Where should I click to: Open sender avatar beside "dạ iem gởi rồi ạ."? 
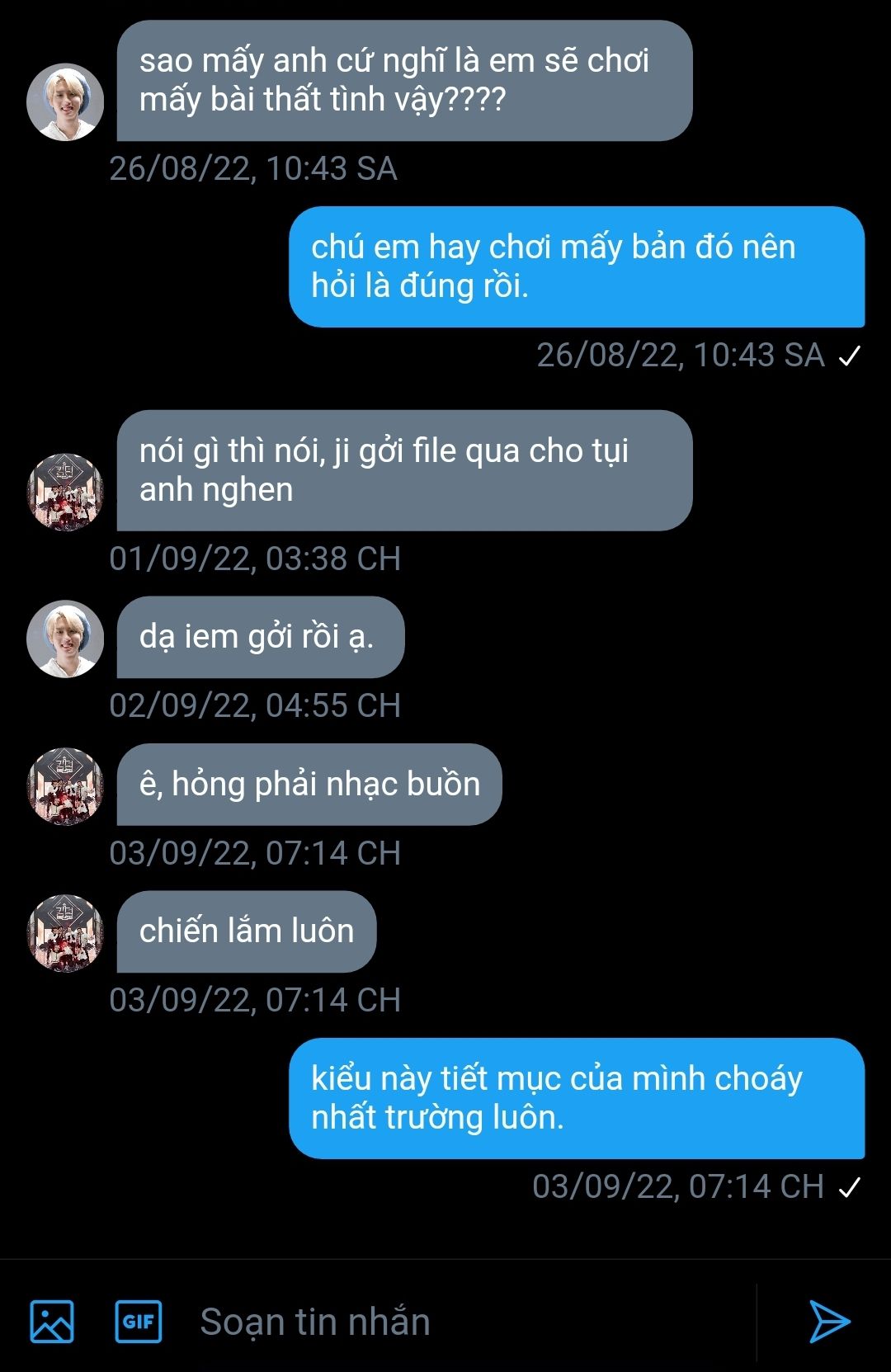pyautogui.click(x=65, y=639)
